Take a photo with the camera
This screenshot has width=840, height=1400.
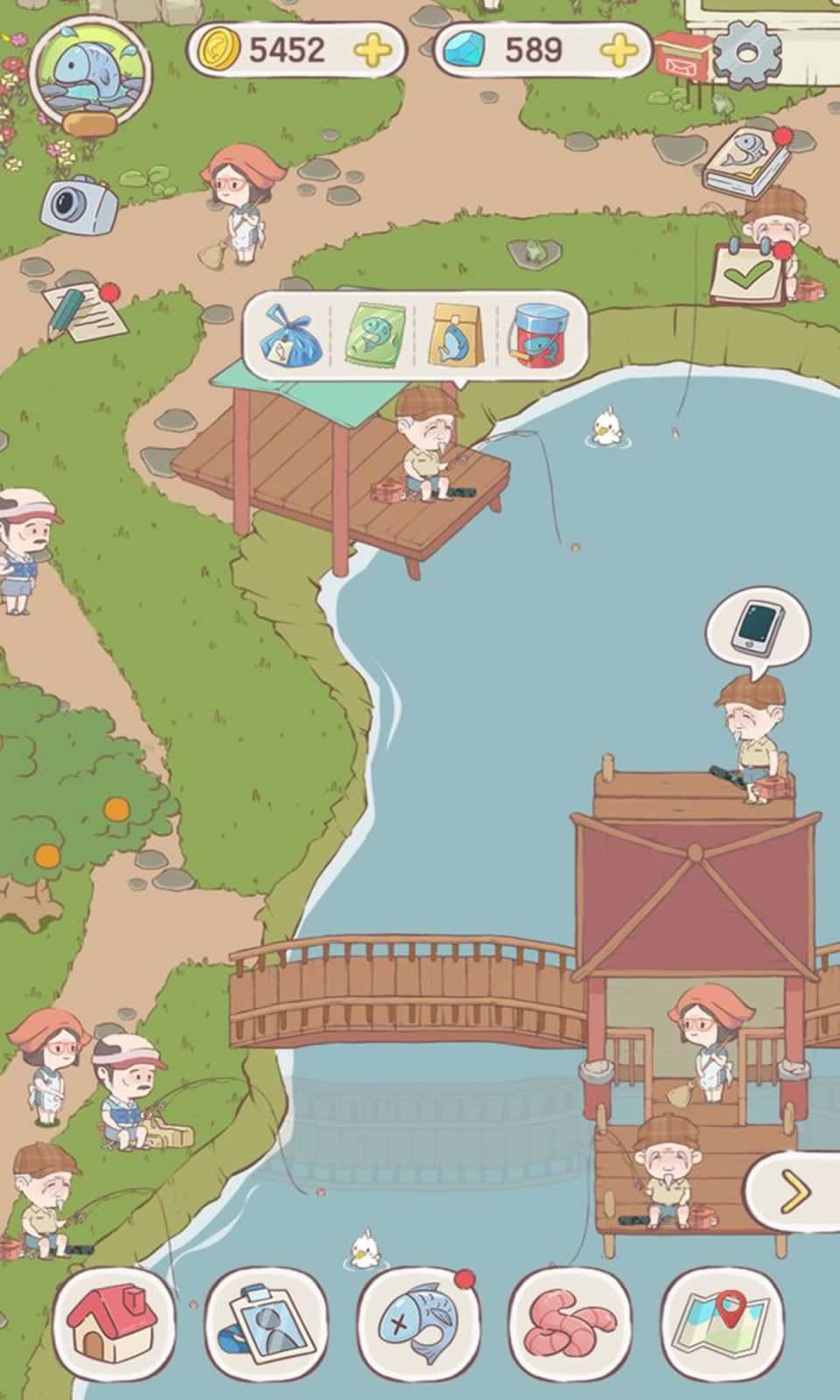[79, 204]
